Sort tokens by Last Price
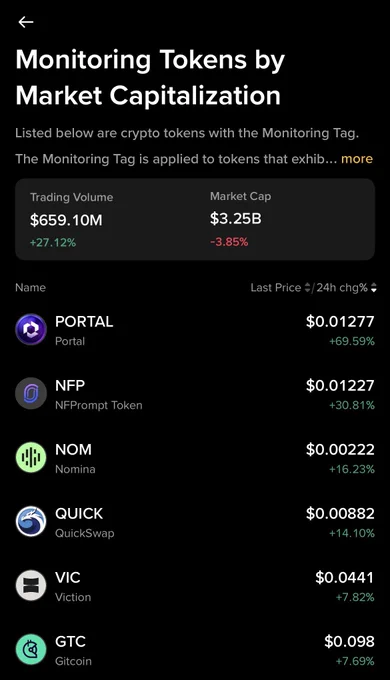Viewport: 390px width, 680px height. pyautogui.click(x=280, y=288)
